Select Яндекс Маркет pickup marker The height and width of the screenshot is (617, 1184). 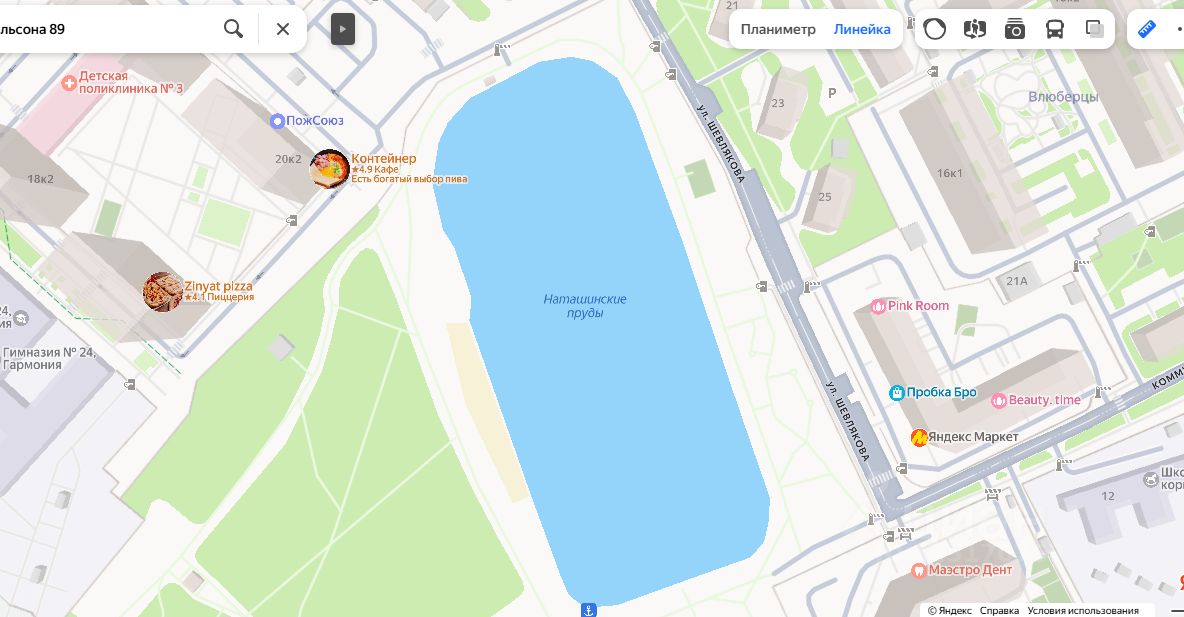(x=919, y=437)
